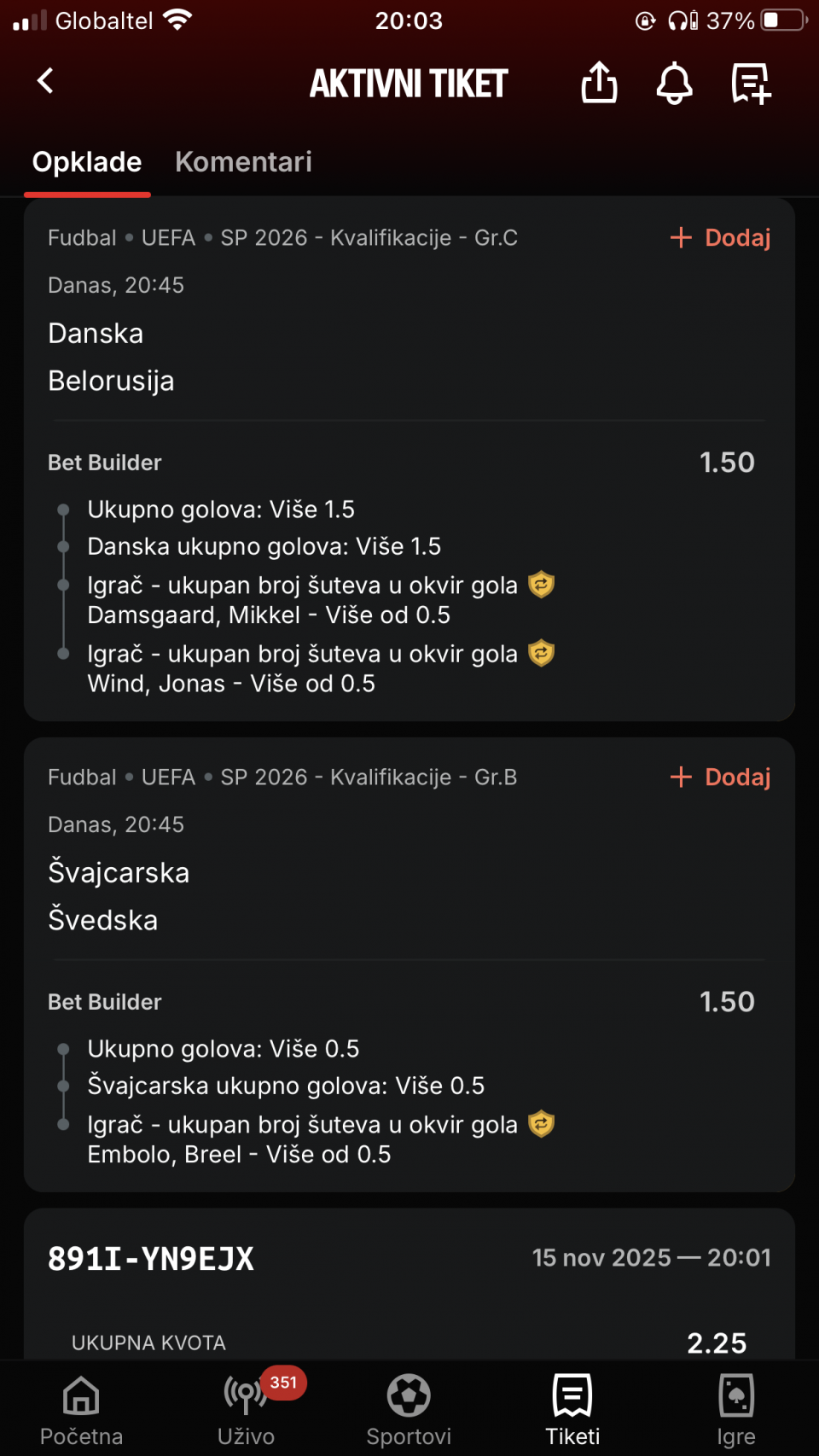Tap Dodaj for the Danska–Belorusija match

pos(721,238)
